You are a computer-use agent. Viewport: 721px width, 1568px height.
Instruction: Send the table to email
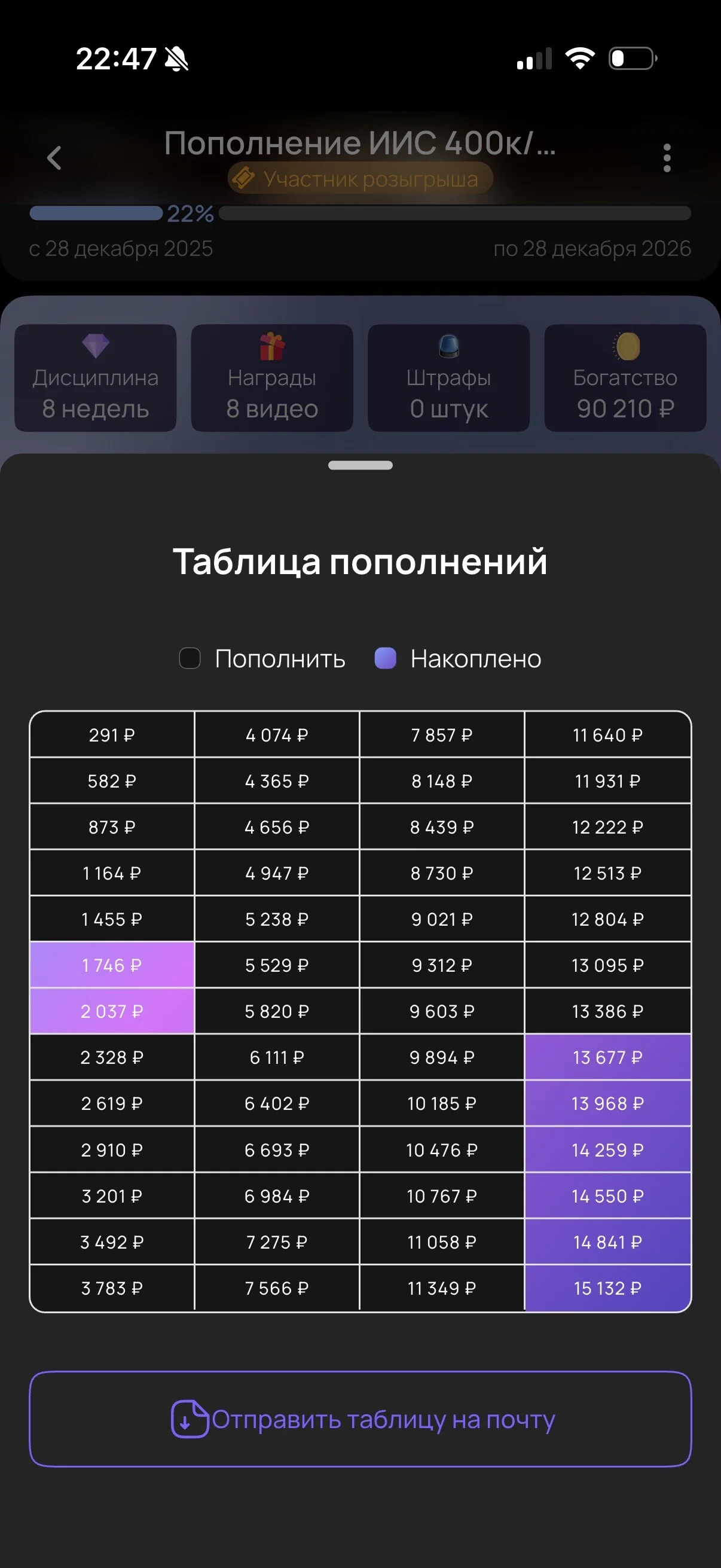click(x=360, y=1419)
